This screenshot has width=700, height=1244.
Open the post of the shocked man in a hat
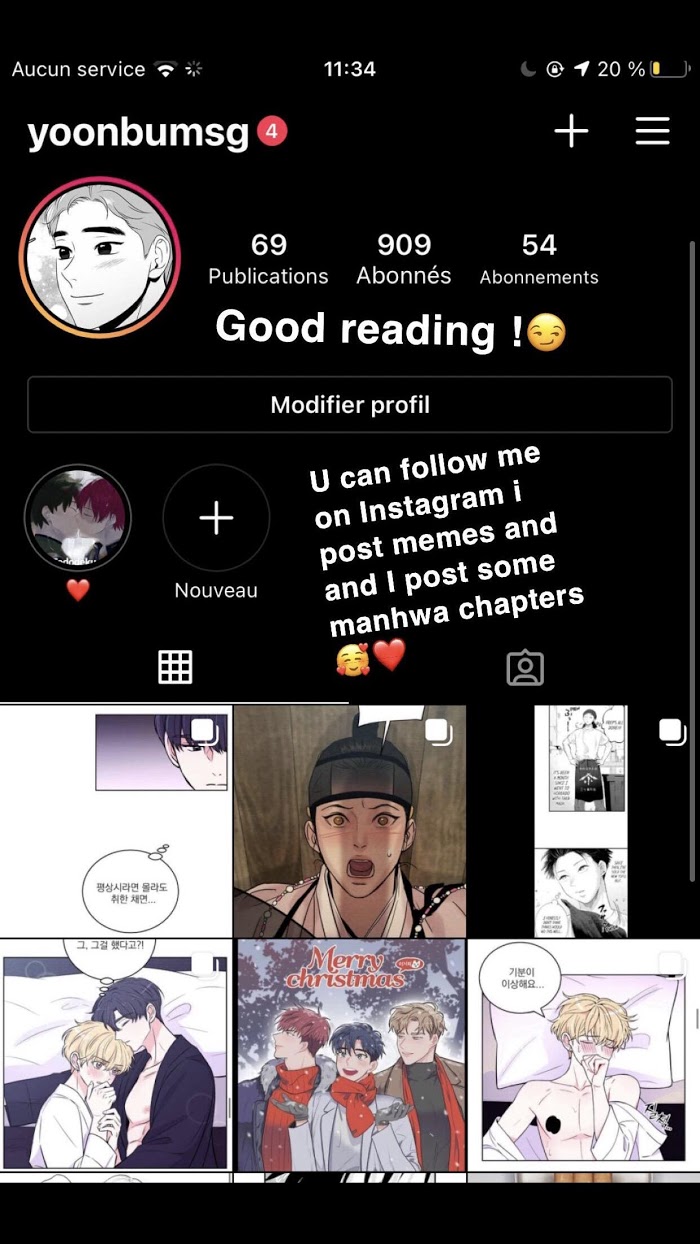pos(350,820)
